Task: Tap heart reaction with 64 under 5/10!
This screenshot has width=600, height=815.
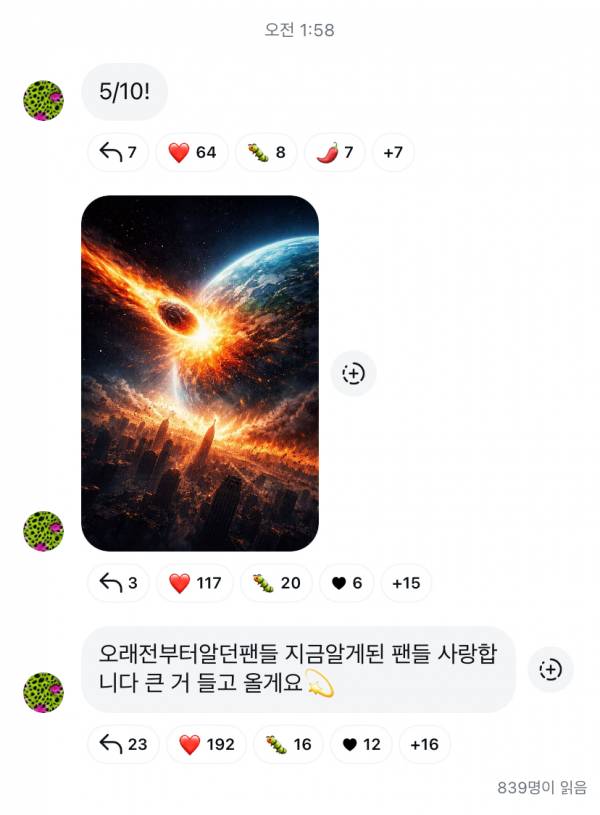Action: coord(192,152)
